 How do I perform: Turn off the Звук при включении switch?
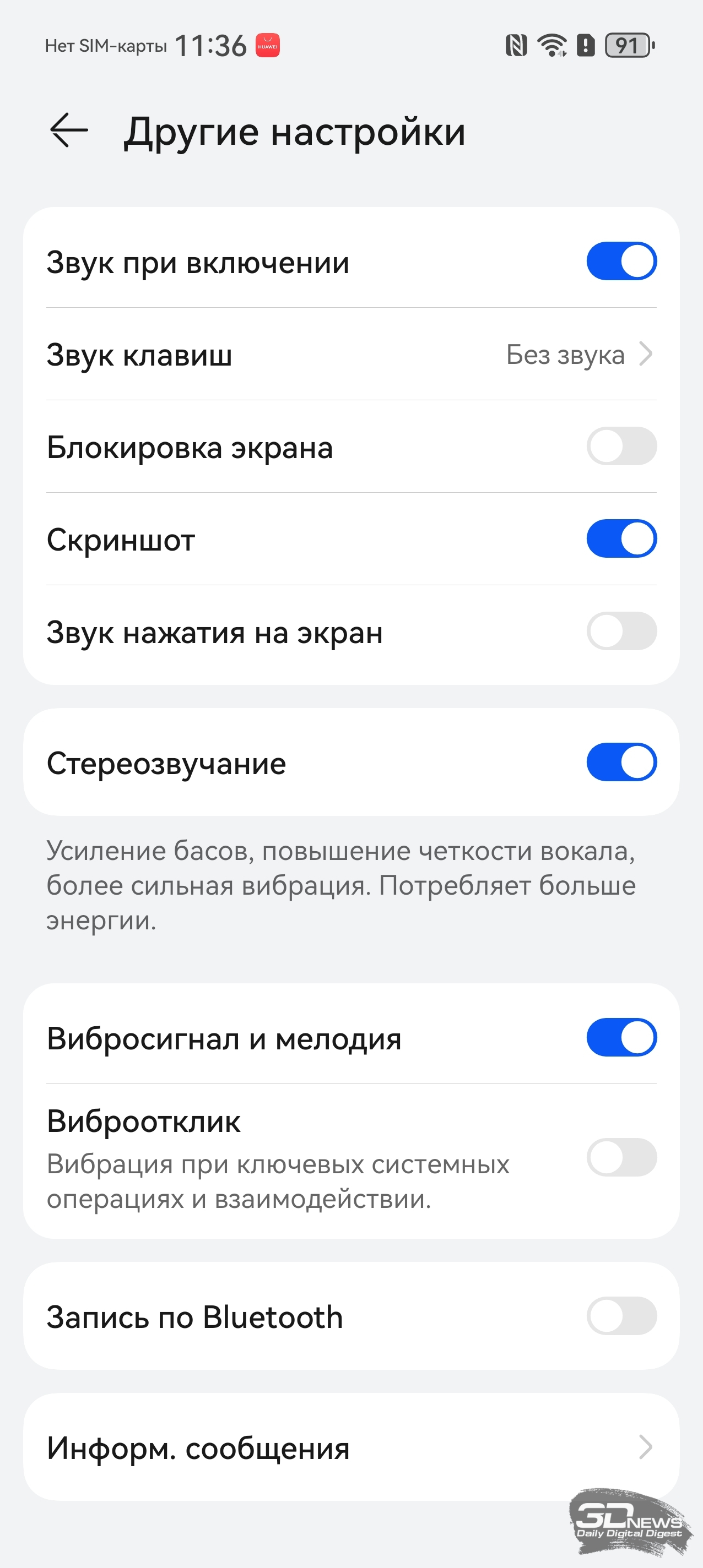pyautogui.click(x=621, y=261)
